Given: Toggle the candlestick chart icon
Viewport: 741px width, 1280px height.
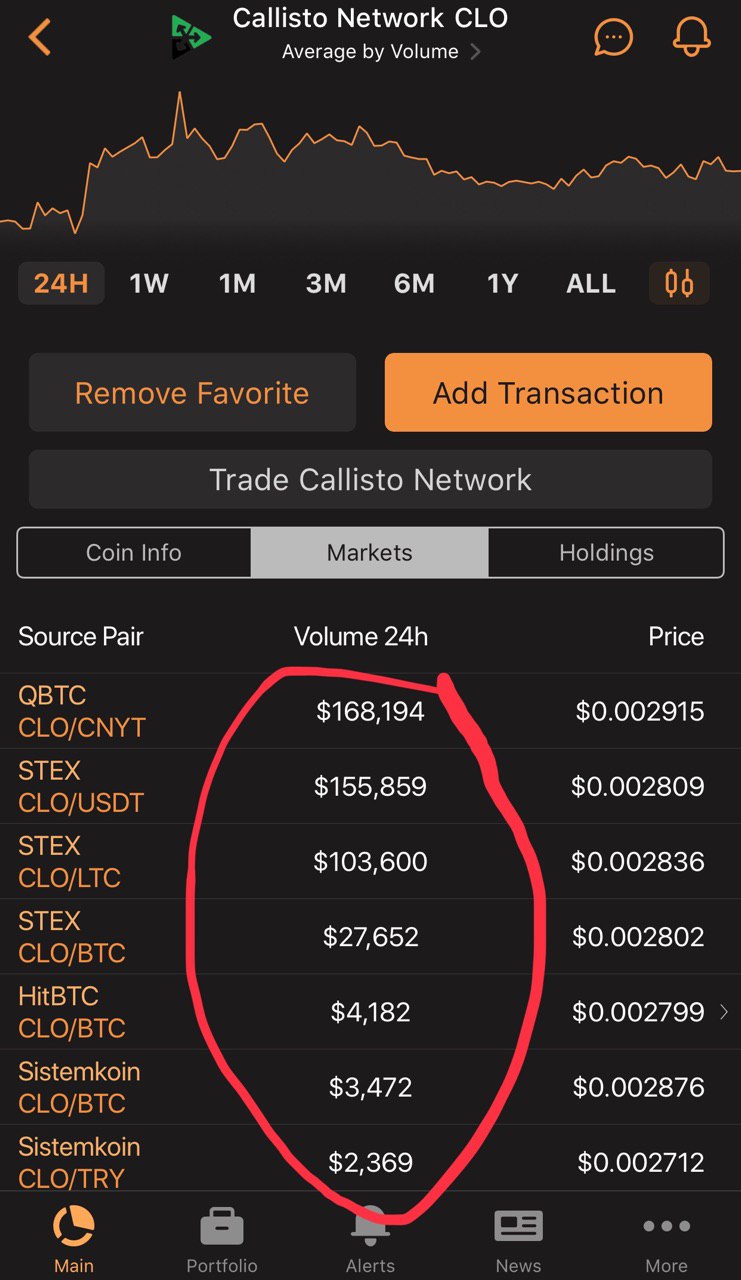Looking at the screenshot, I should 679,283.
